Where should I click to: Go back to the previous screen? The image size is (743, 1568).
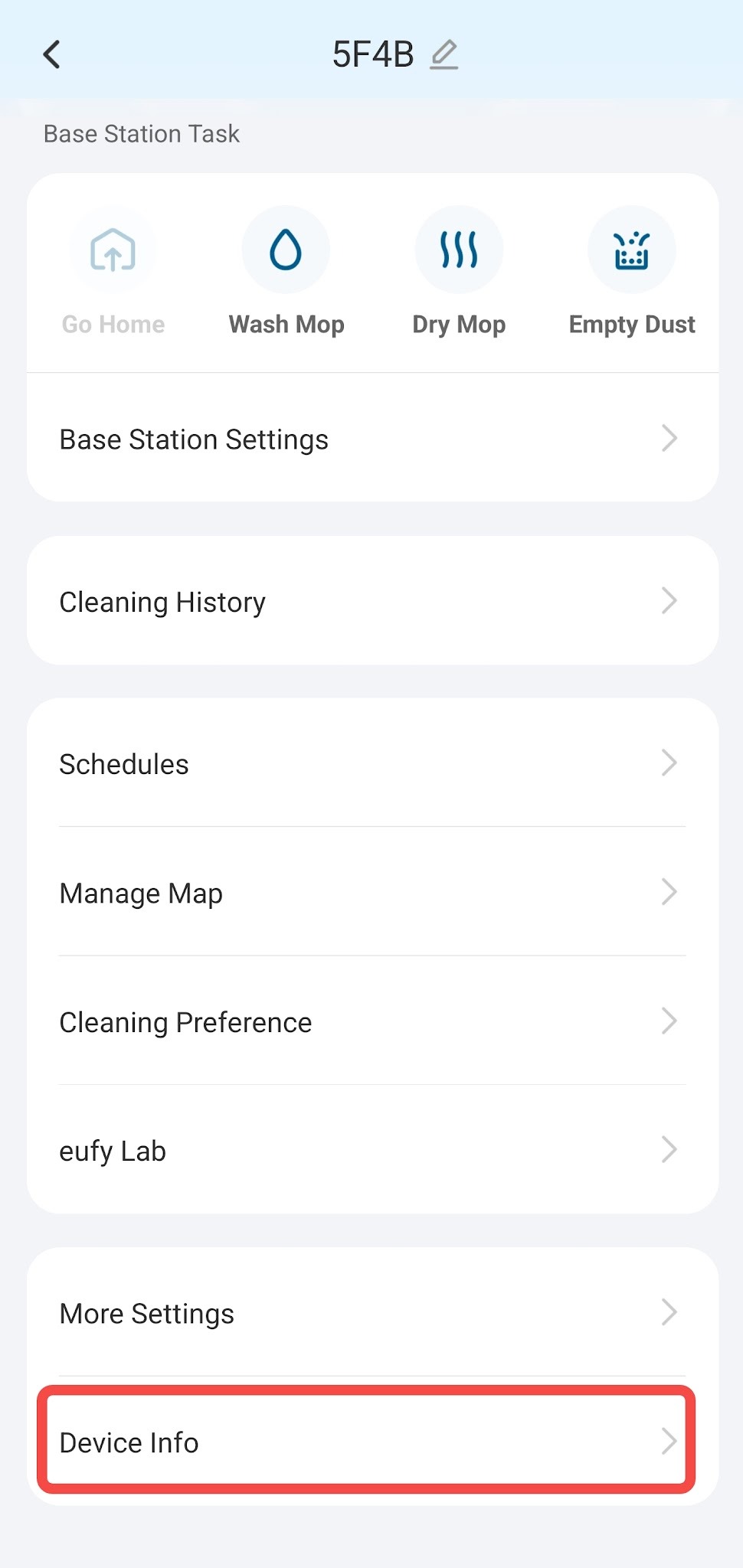pos(52,55)
